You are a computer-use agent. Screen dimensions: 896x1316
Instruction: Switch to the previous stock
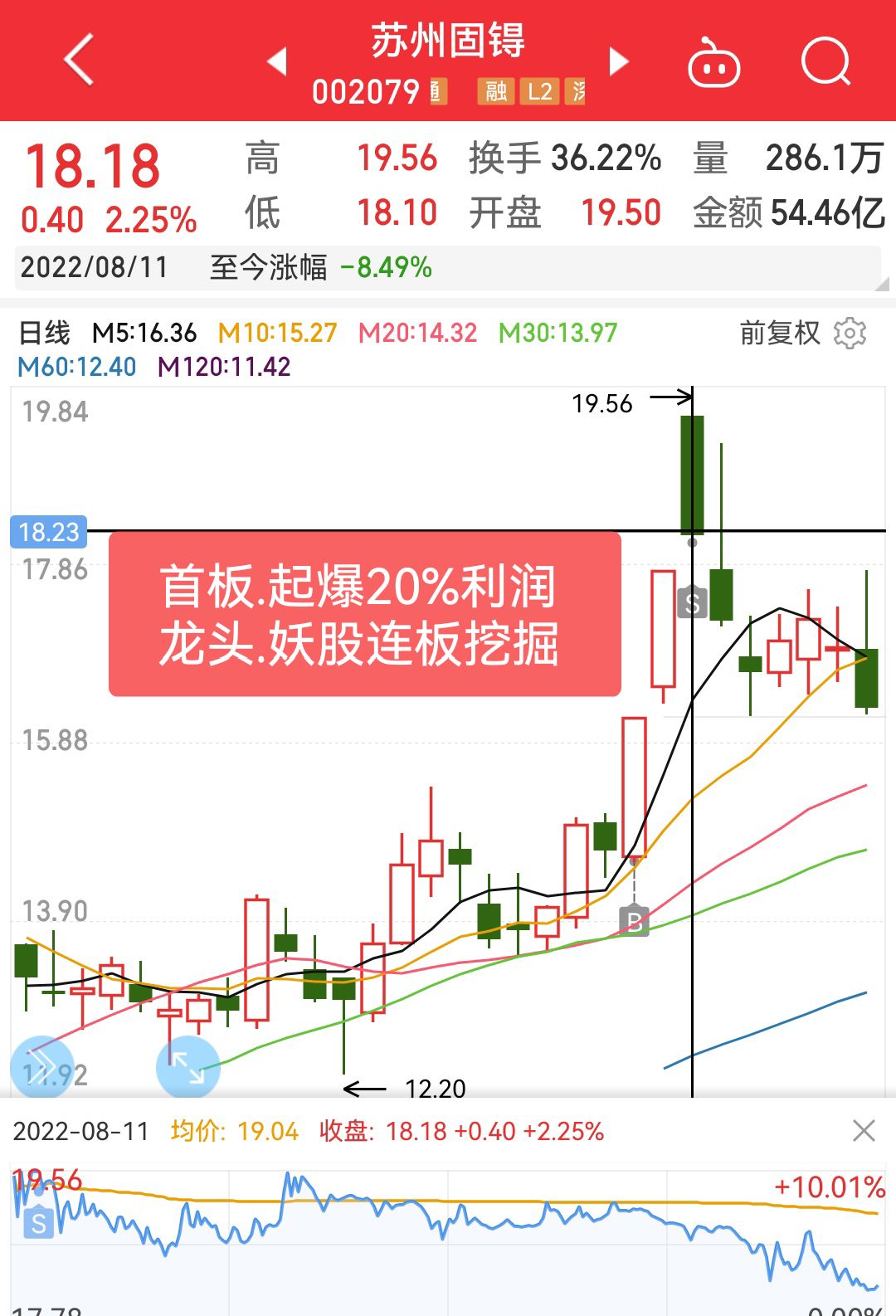(x=277, y=61)
